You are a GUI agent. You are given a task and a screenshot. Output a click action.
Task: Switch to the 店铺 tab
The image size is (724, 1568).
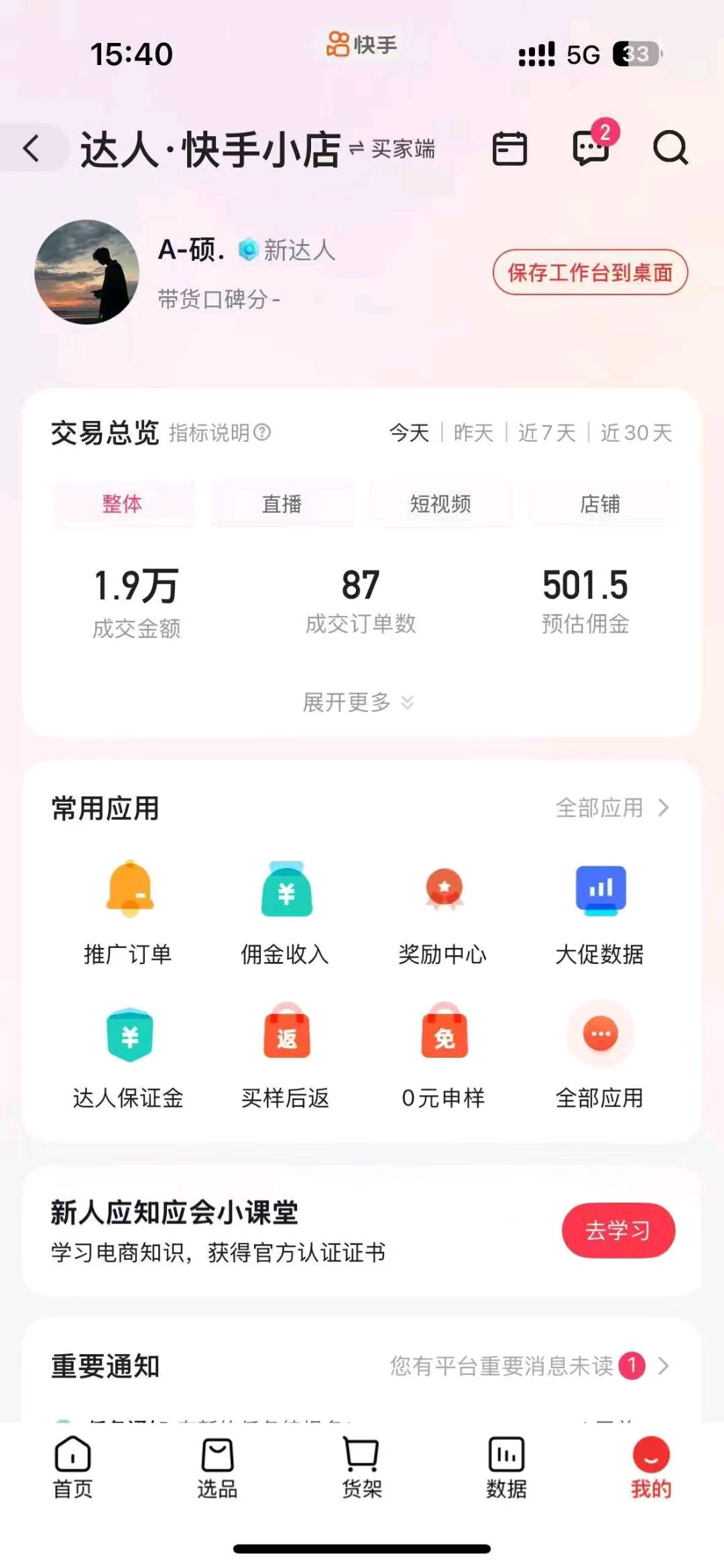[600, 504]
